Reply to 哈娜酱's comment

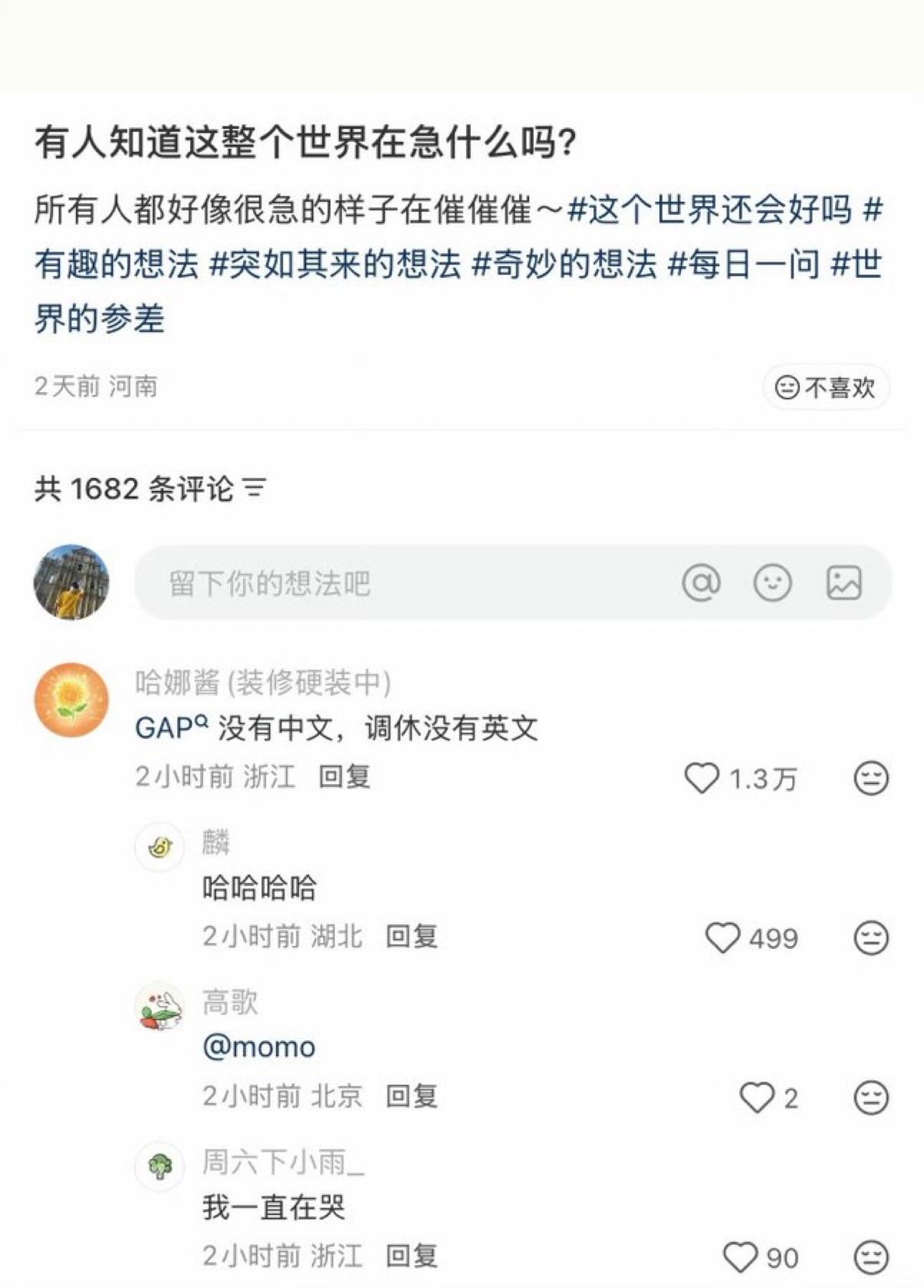(344, 777)
